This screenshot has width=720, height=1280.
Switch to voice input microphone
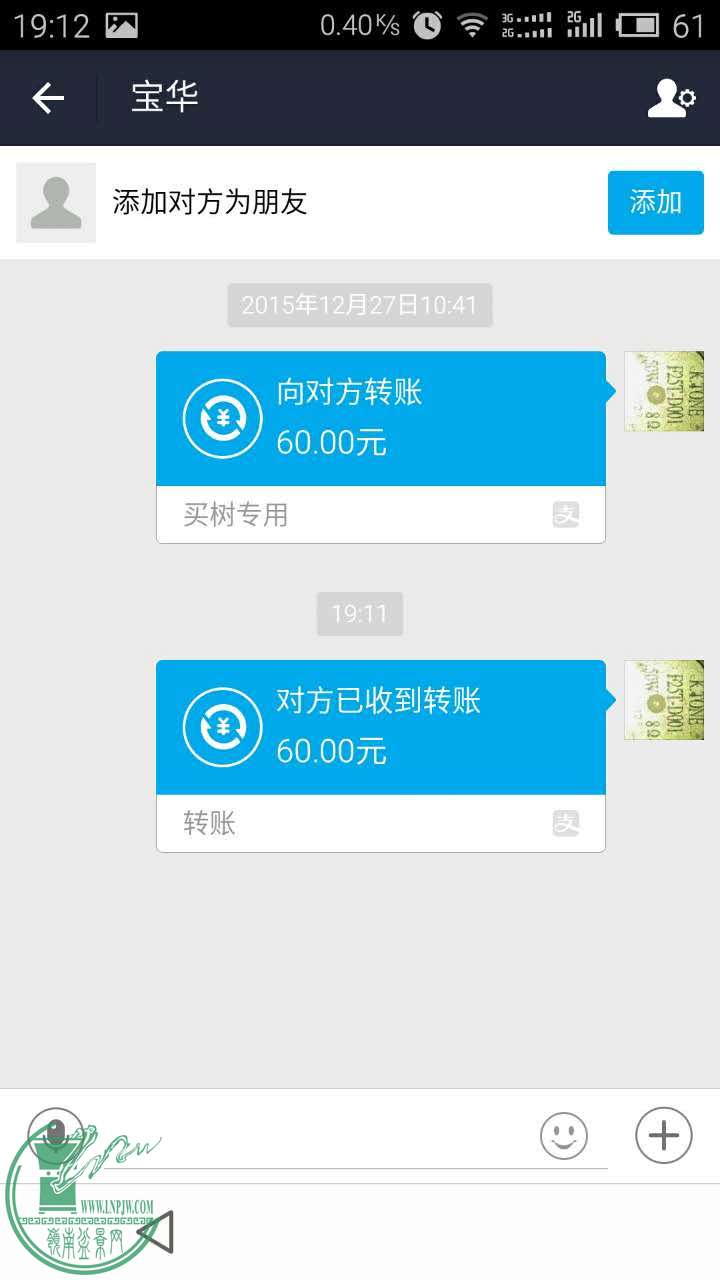coord(55,1135)
